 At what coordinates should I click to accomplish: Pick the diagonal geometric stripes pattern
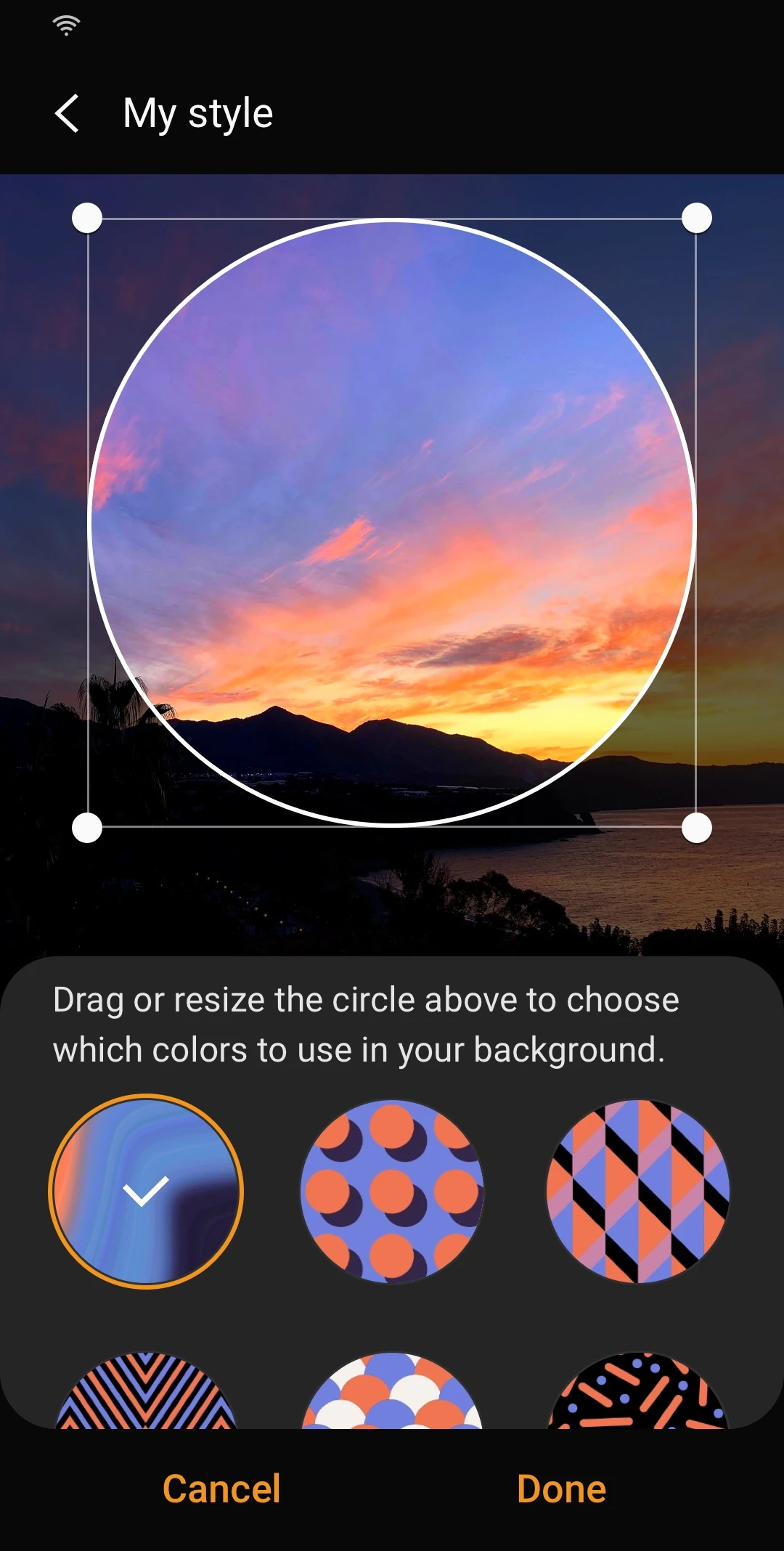[x=638, y=1192]
